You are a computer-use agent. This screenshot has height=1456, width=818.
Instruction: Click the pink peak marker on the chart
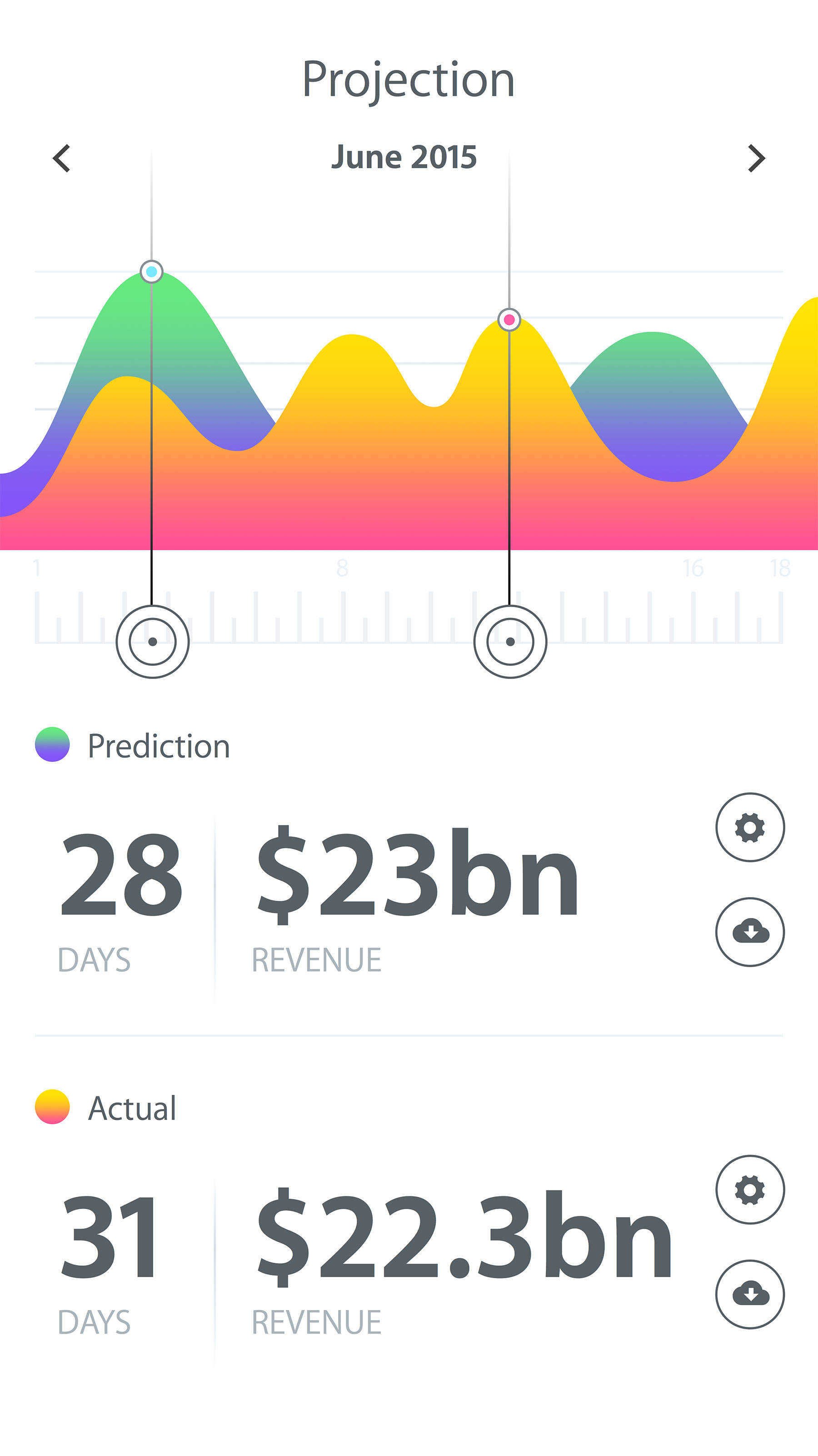(x=509, y=320)
